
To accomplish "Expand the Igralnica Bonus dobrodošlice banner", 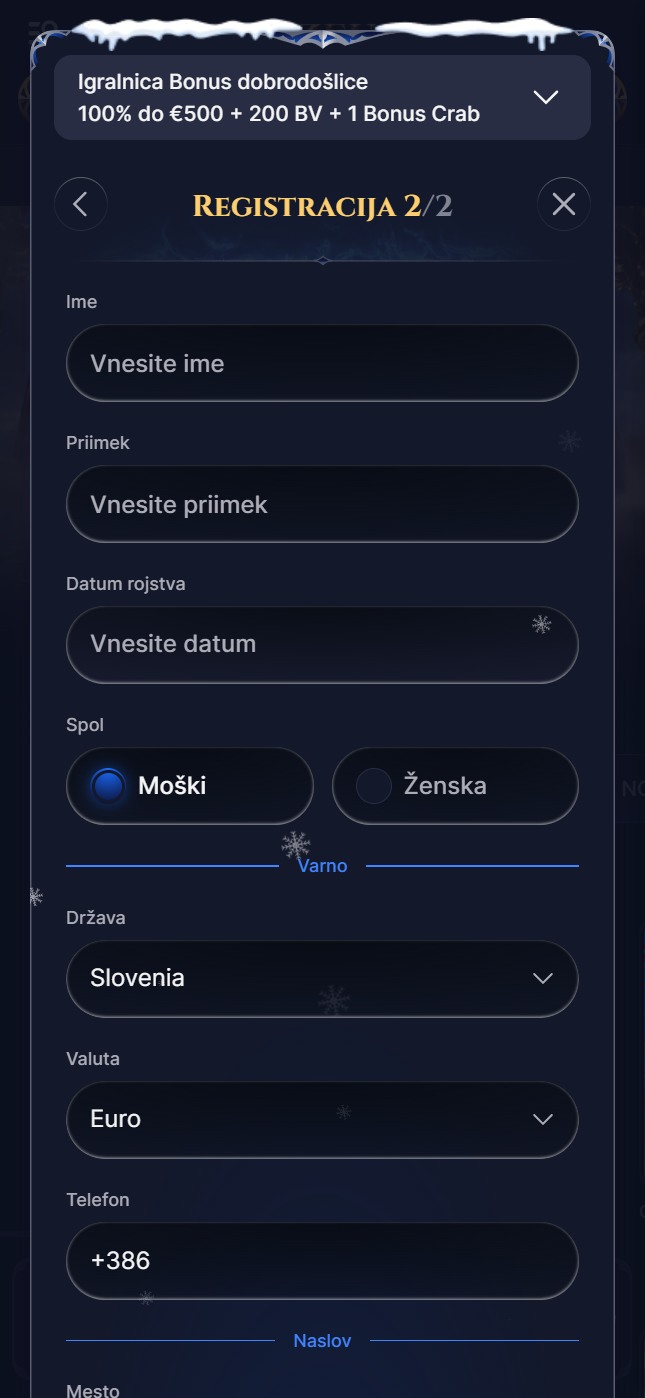I will click(x=322, y=97).
